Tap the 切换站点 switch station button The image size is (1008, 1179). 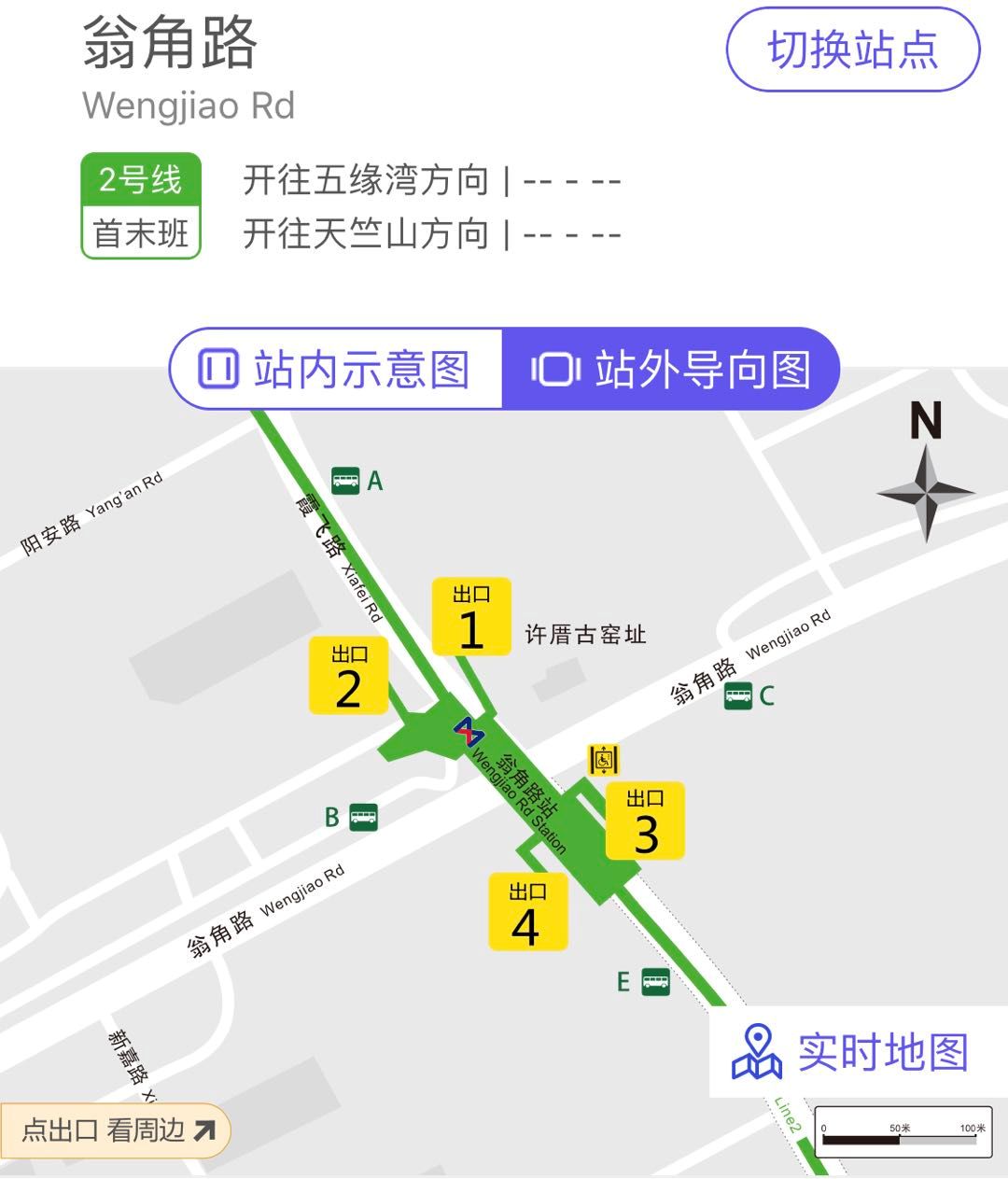click(852, 50)
